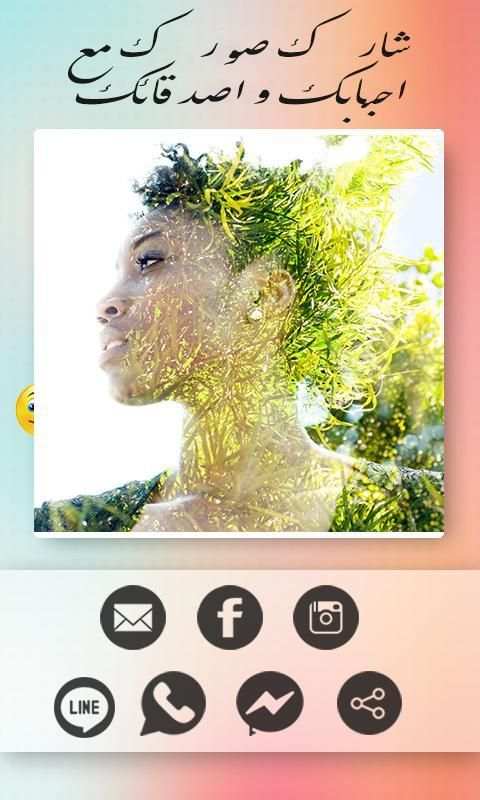The image size is (480, 800).
Task: Share the photo via email
Action: 133,617
